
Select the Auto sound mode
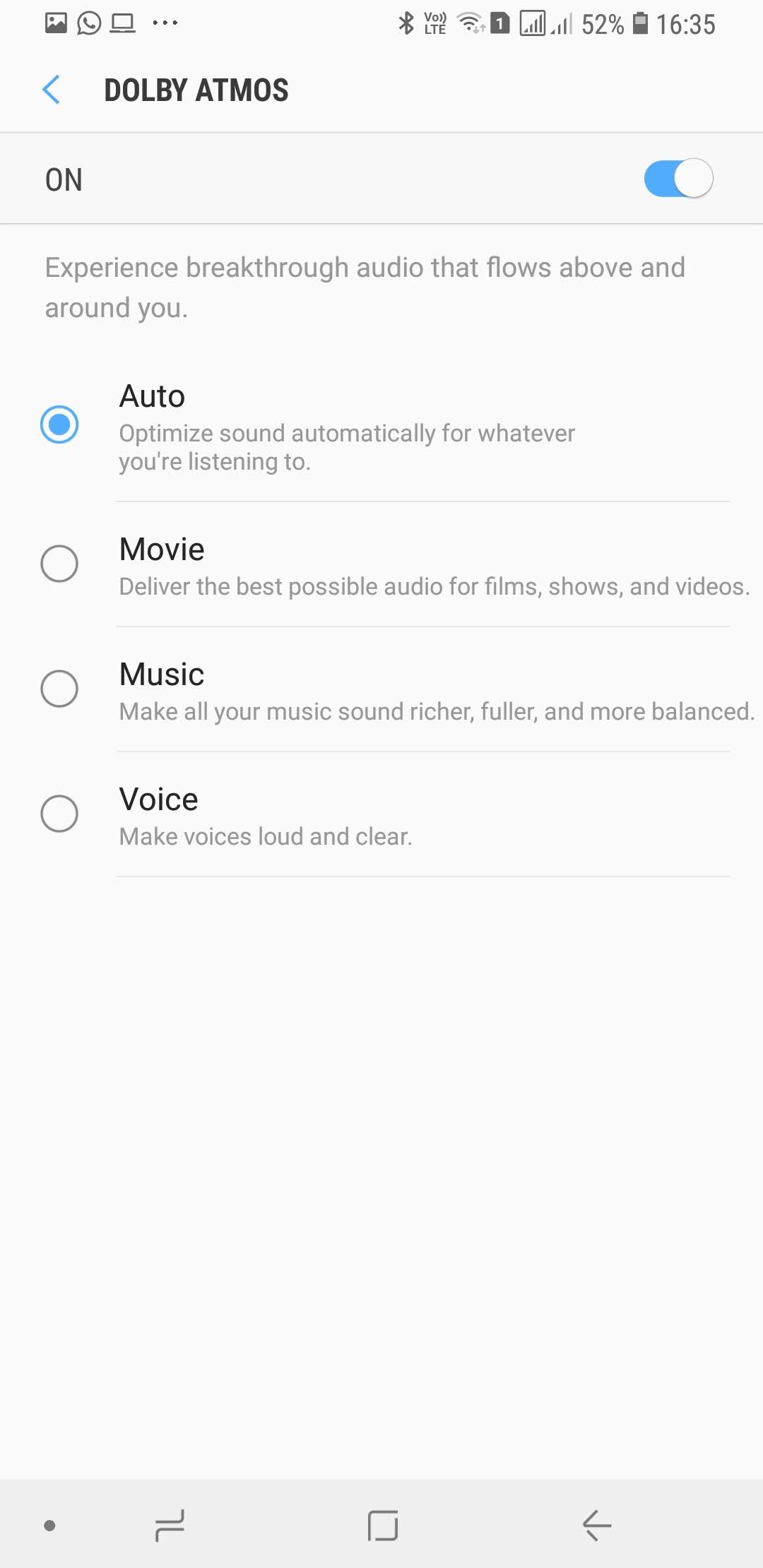59,424
